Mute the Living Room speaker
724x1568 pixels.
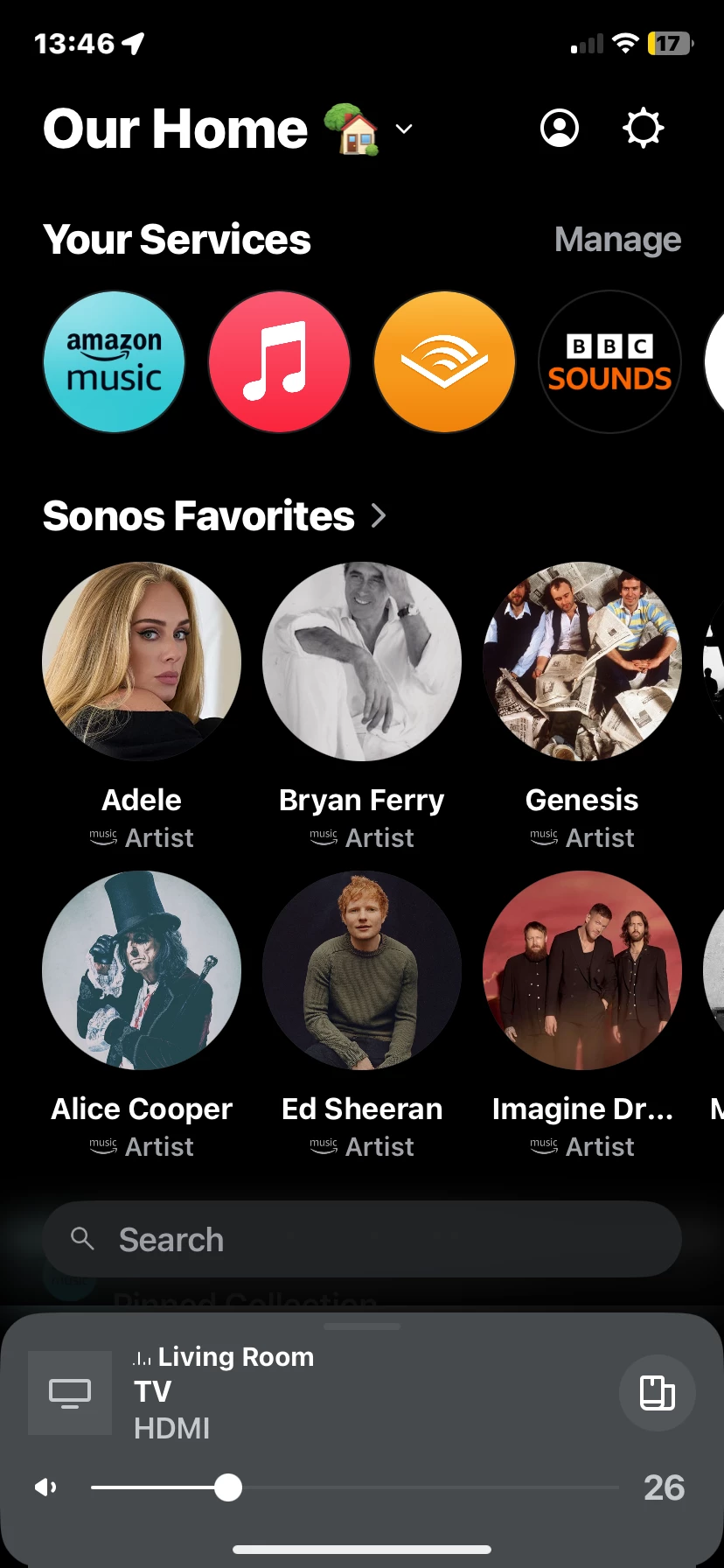(45, 1487)
